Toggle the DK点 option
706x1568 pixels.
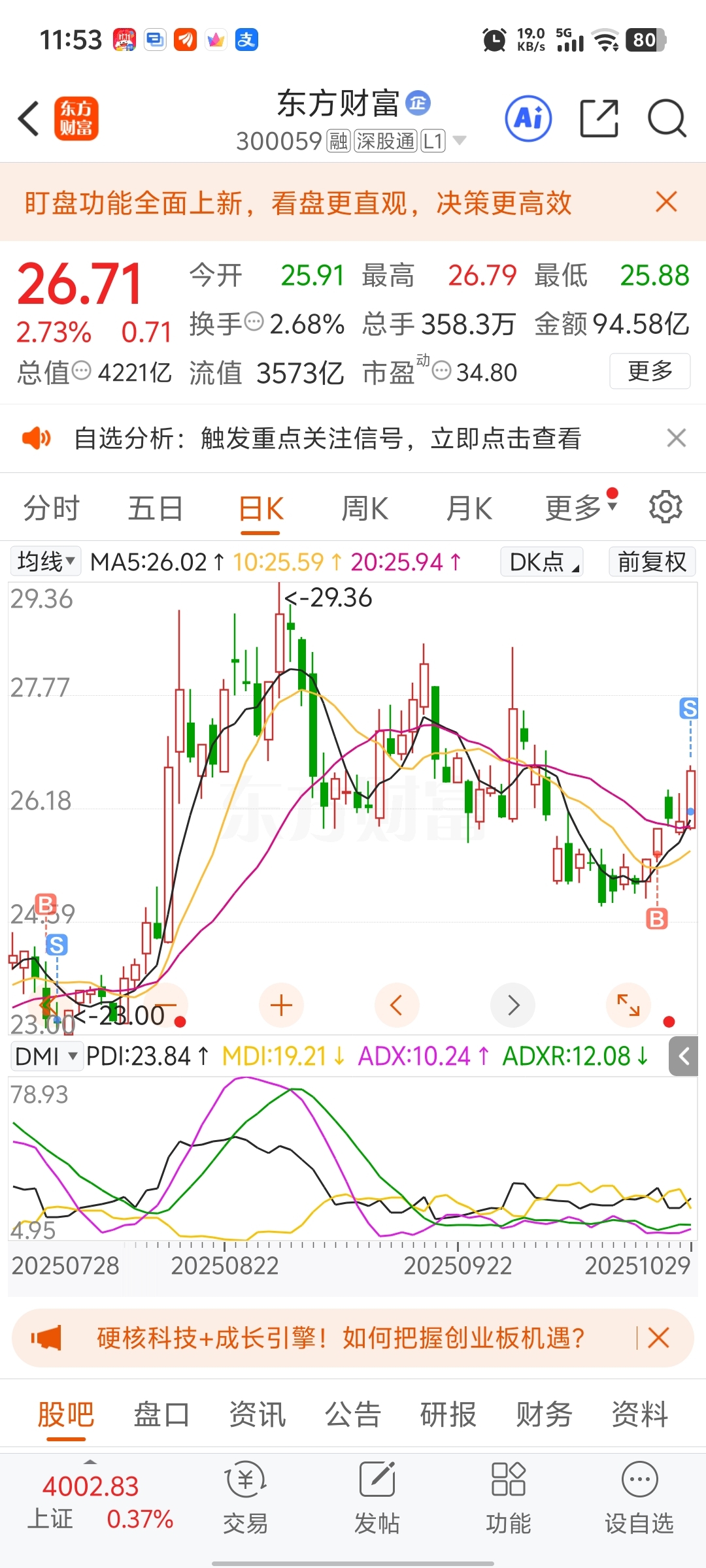[x=542, y=561]
